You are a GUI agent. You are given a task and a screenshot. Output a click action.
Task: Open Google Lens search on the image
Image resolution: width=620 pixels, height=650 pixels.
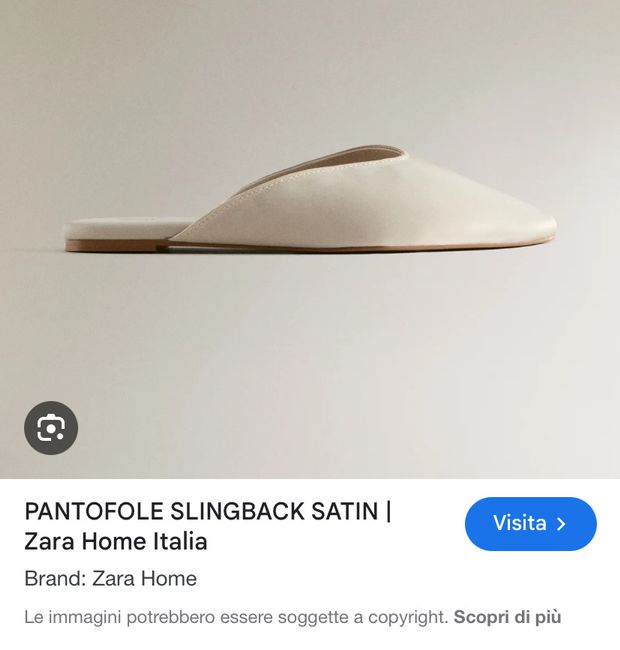click(51, 428)
